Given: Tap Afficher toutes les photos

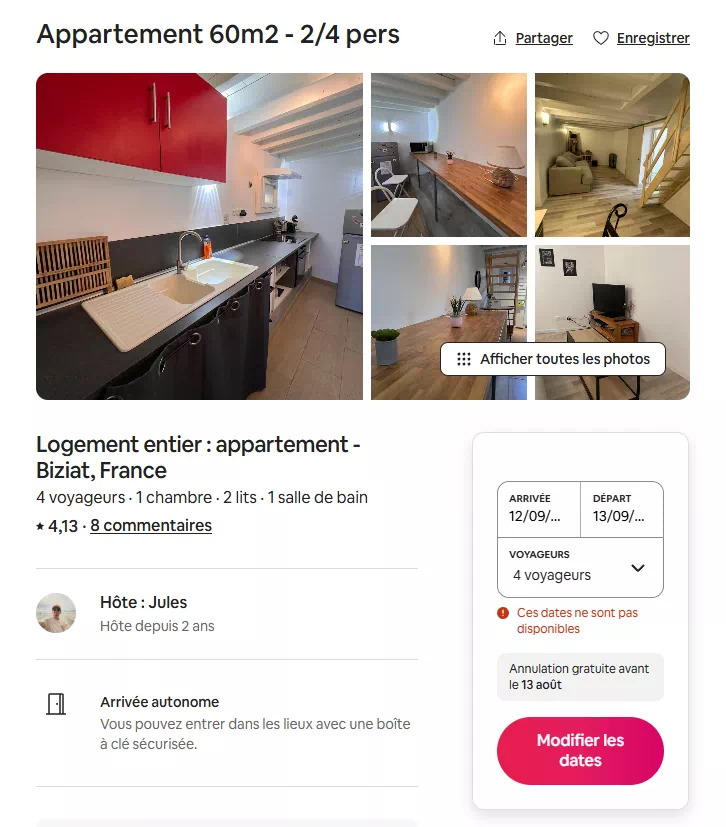Looking at the screenshot, I should 553,359.
